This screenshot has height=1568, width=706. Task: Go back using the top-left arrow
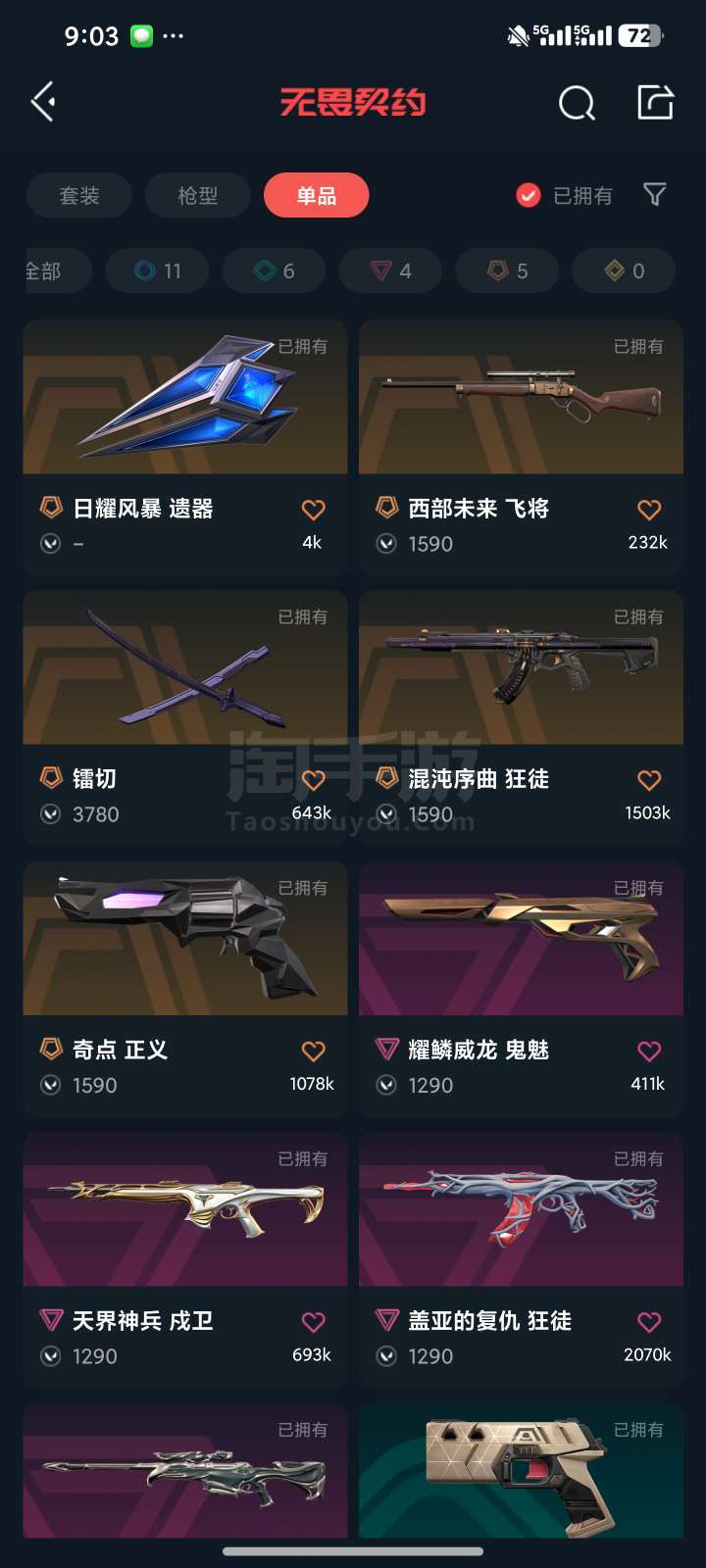click(43, 102)
